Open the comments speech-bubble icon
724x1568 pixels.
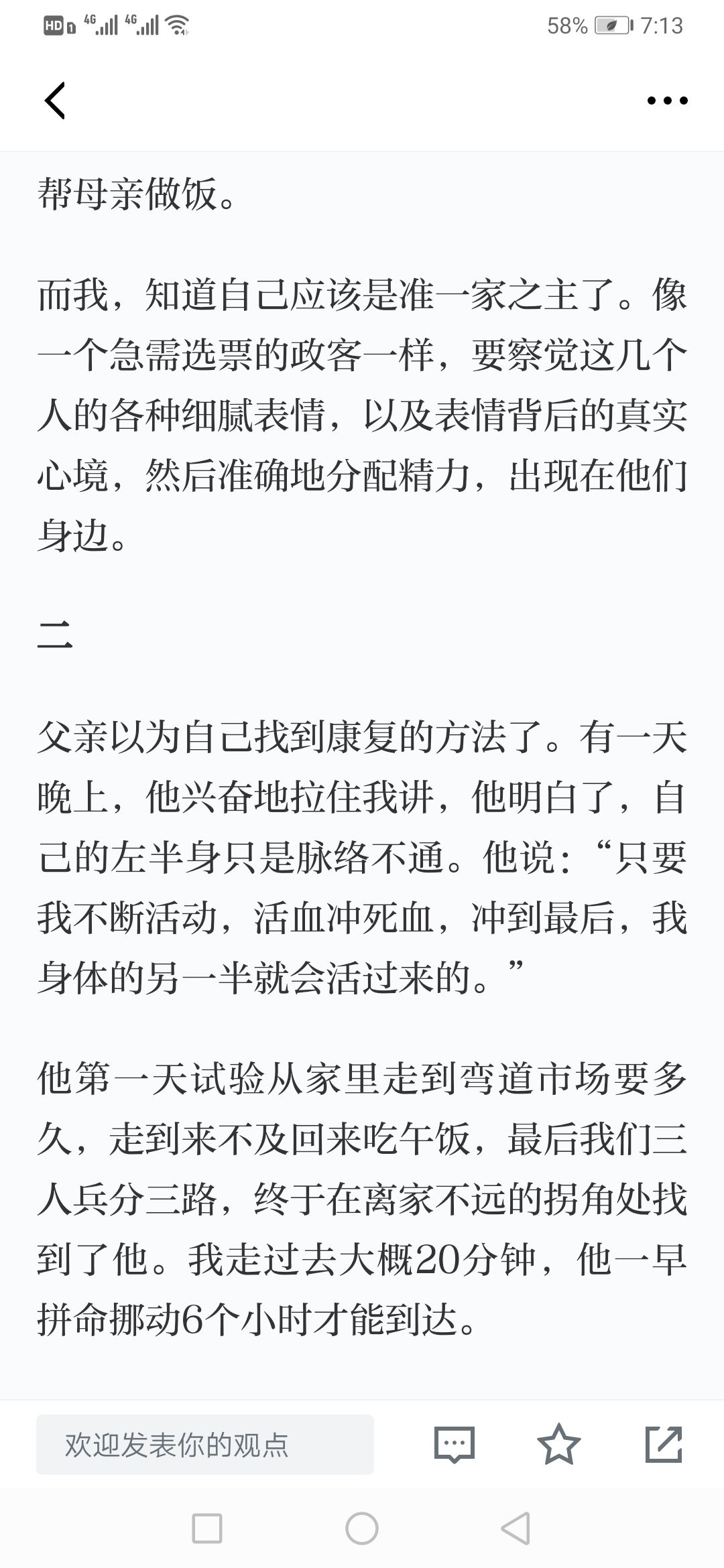click(455, 1445)
